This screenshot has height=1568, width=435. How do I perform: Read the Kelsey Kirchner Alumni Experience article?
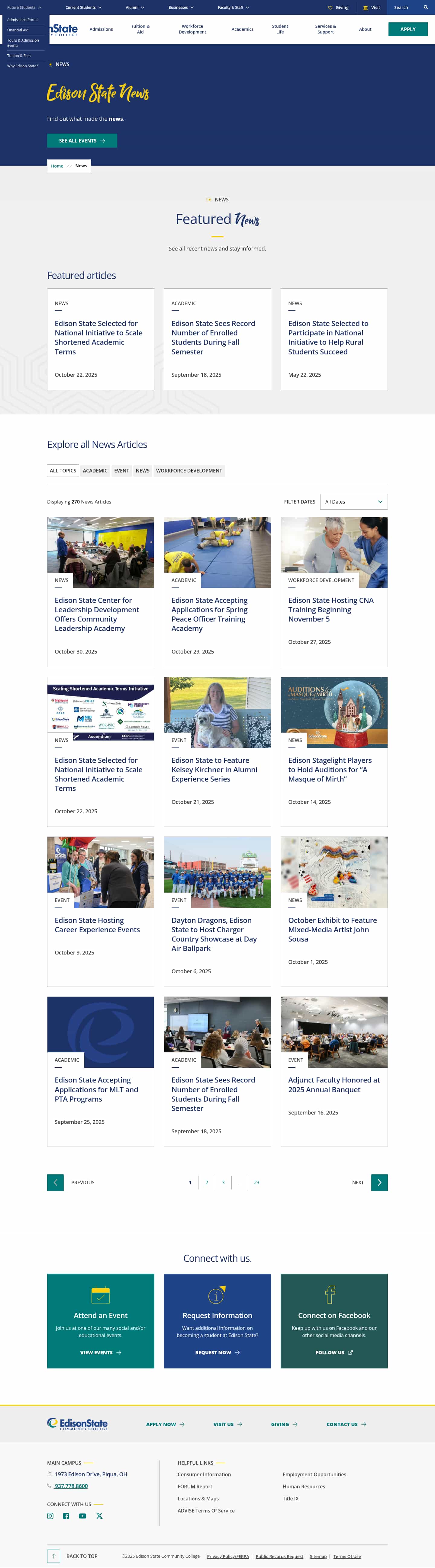214,770
